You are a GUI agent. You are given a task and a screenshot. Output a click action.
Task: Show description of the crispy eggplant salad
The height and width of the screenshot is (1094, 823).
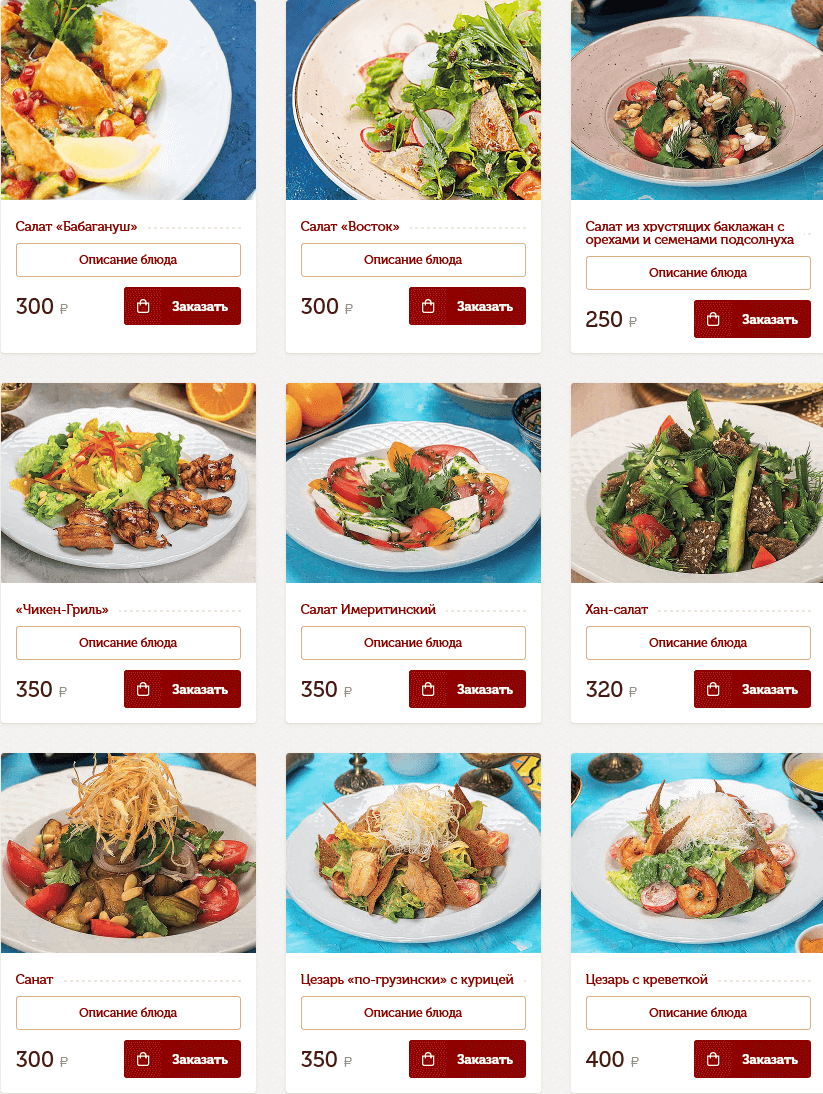698,273
